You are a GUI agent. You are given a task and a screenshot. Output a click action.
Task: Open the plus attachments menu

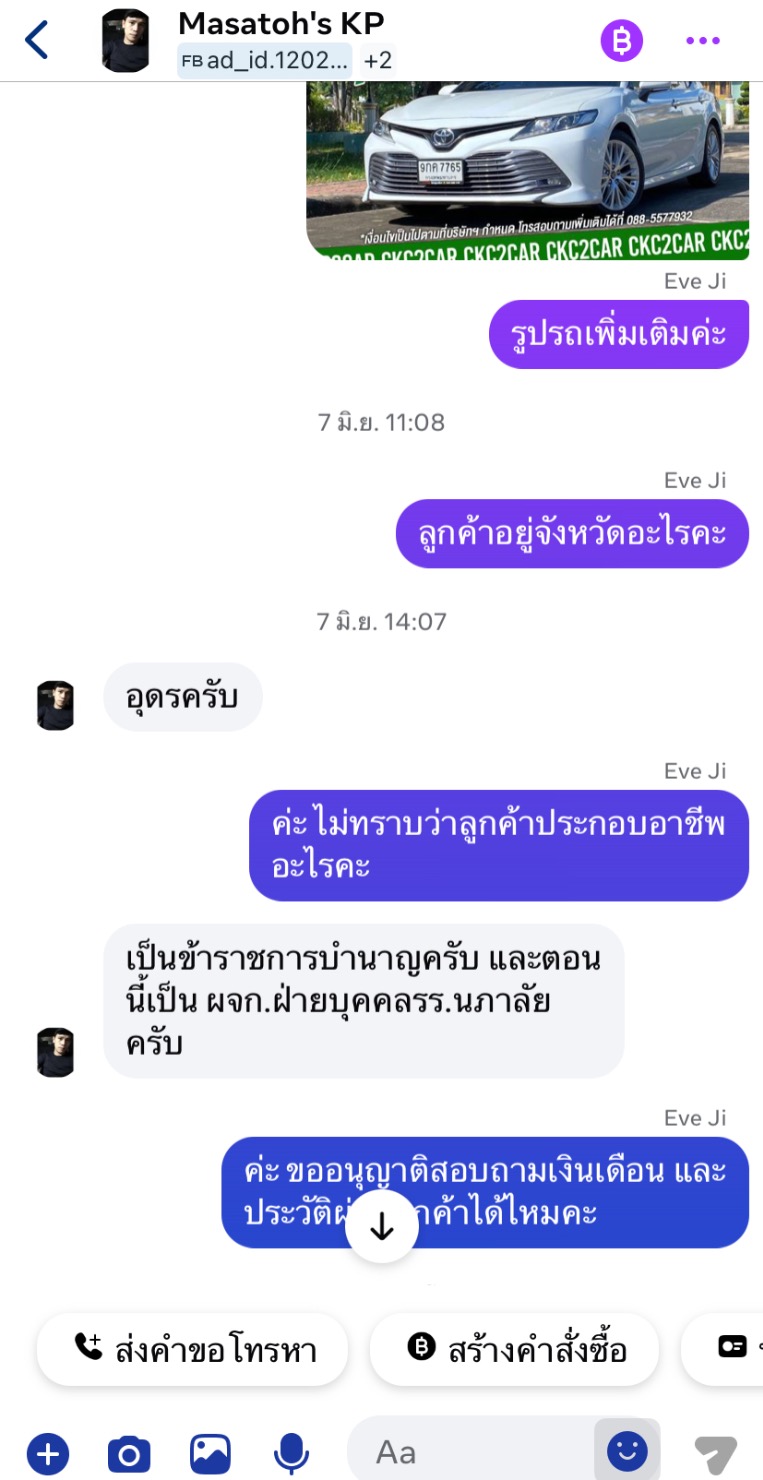pos(48,1453)
